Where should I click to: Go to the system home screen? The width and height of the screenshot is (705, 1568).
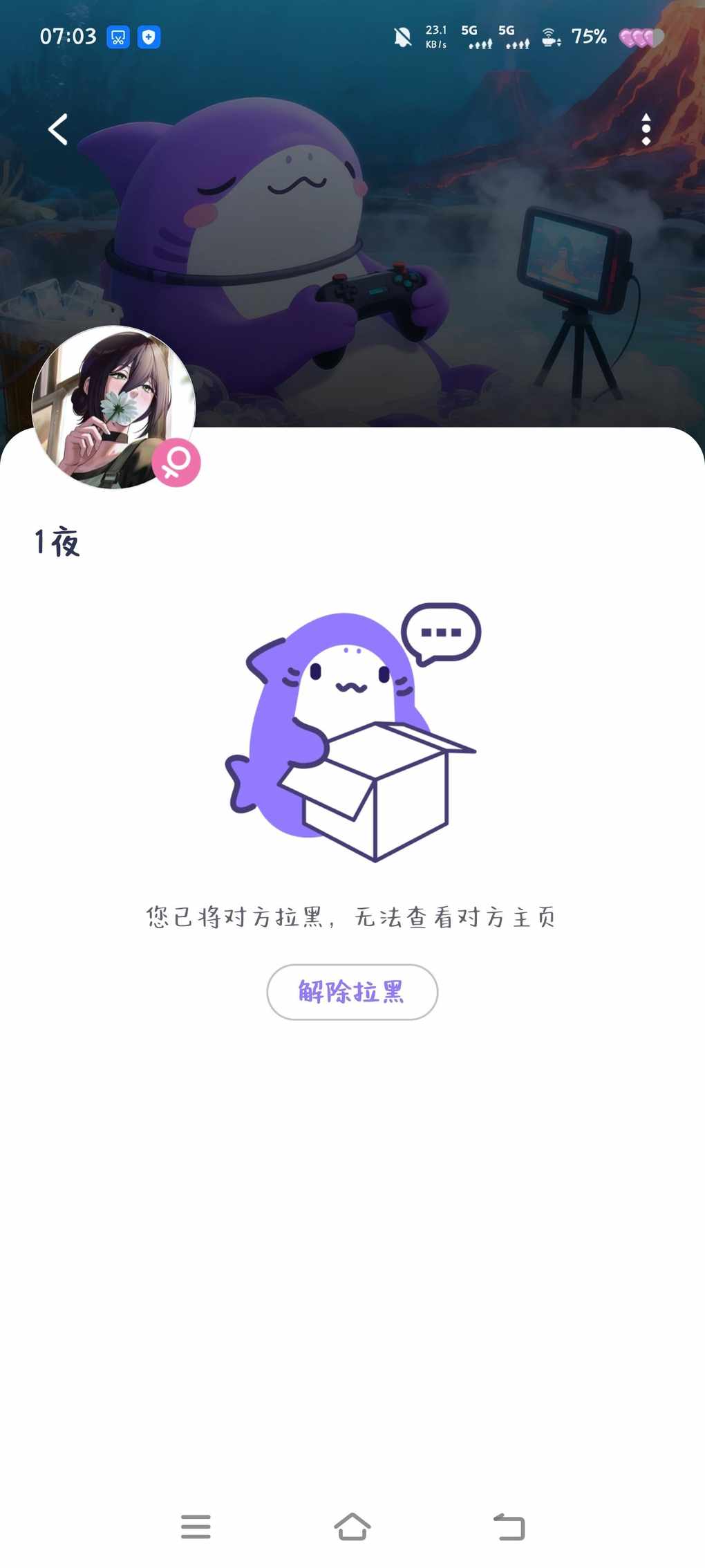pyautogui.click(x=352, y=1527)
